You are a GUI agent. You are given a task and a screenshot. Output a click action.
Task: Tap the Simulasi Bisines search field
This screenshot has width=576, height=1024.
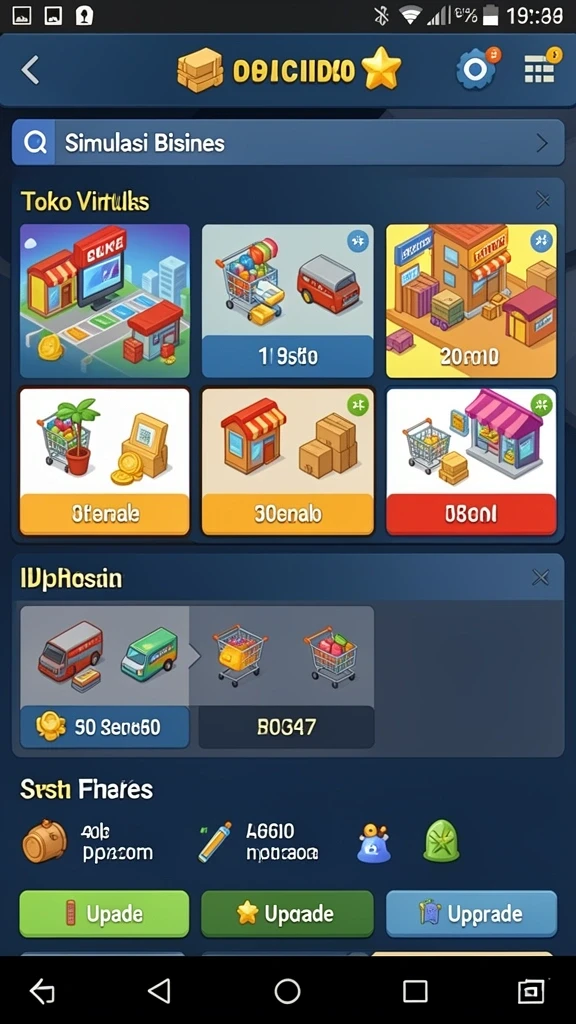pos(288,142)
